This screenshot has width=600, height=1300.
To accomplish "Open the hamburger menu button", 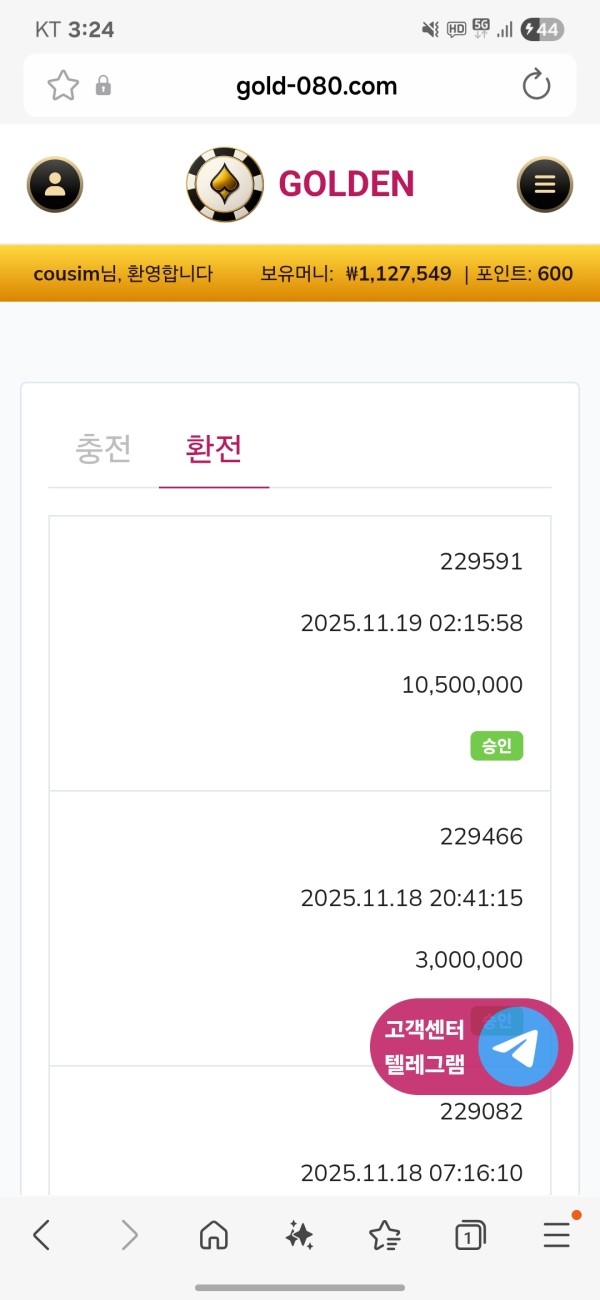I will 544,185.
